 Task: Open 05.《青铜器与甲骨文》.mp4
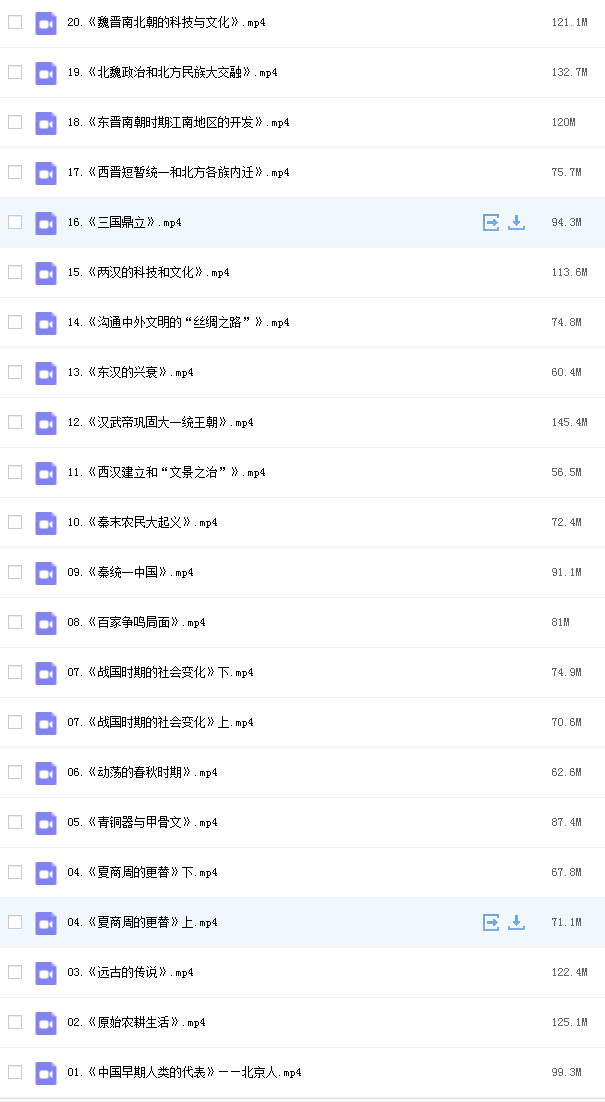tap(143, 822)
